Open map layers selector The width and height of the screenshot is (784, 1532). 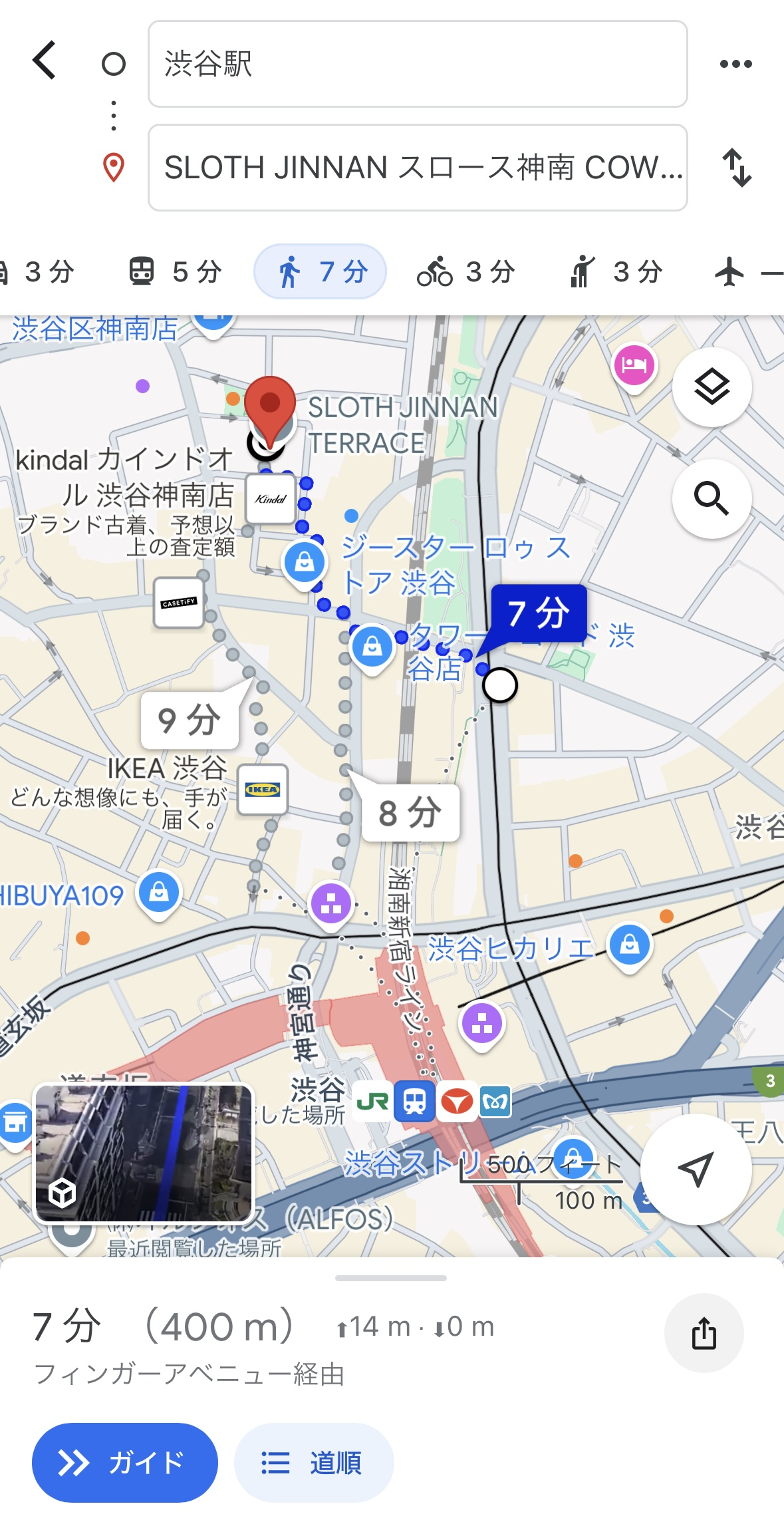tap(712, 387)
